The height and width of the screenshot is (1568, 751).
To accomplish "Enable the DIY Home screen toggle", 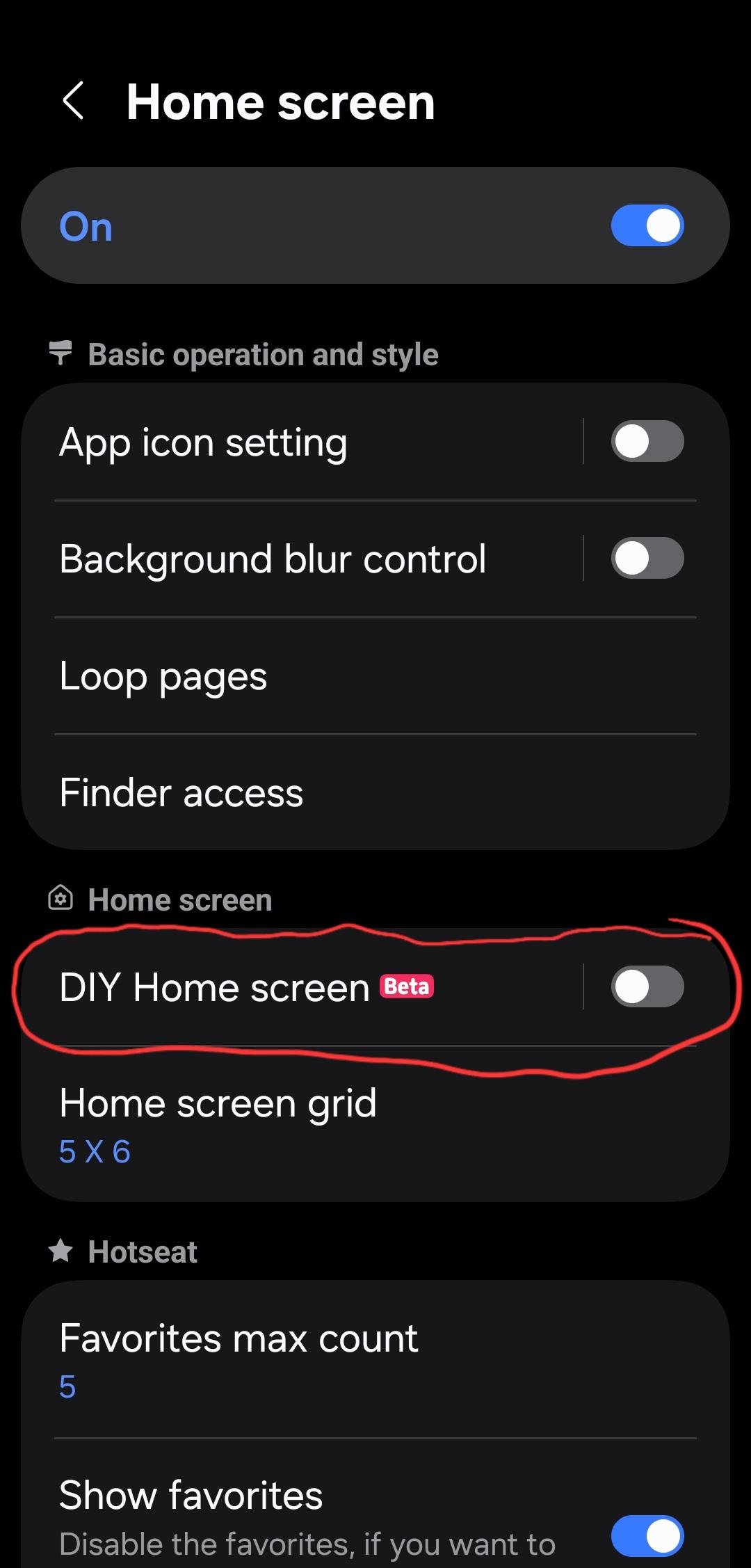I will click(x=647, y=987).
